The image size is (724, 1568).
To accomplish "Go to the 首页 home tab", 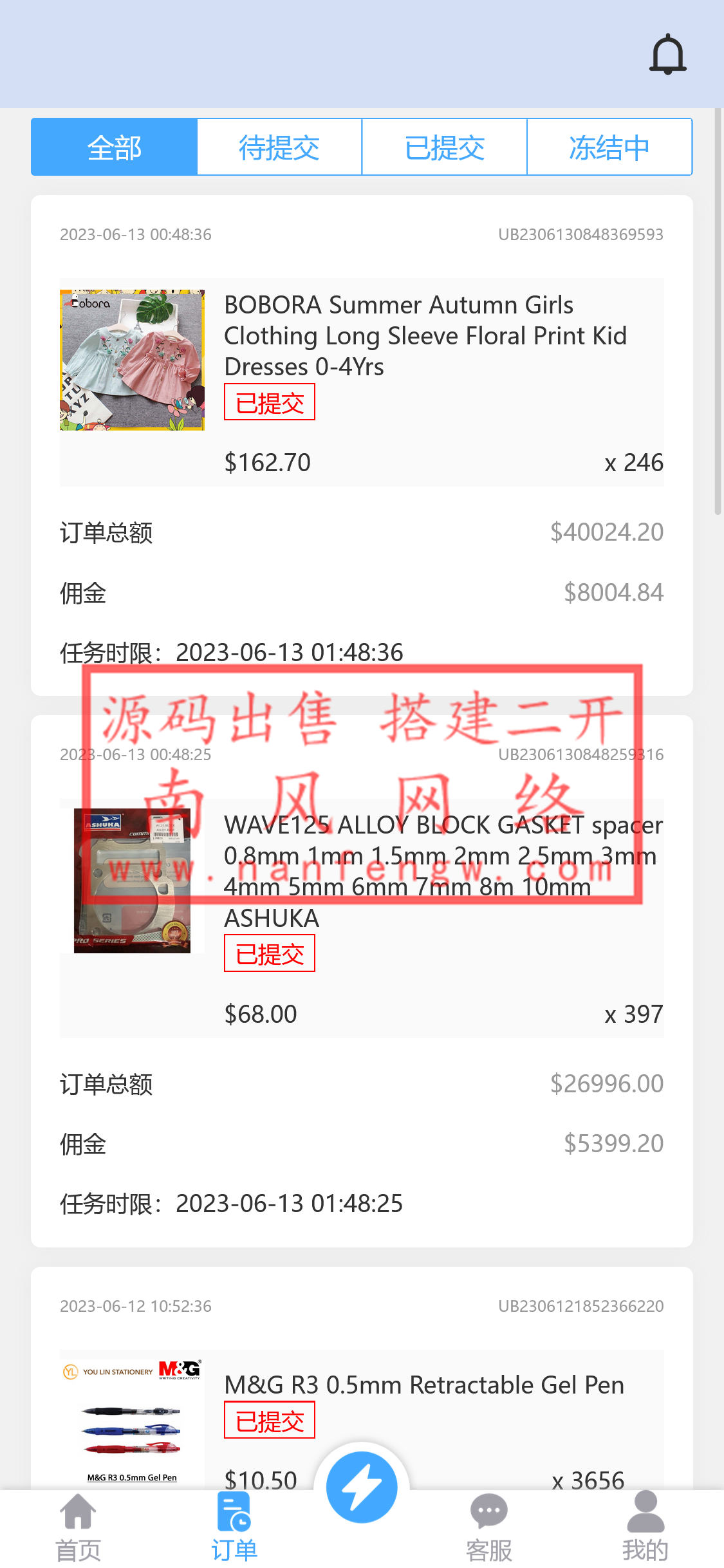I will [x=78, y=1527].
